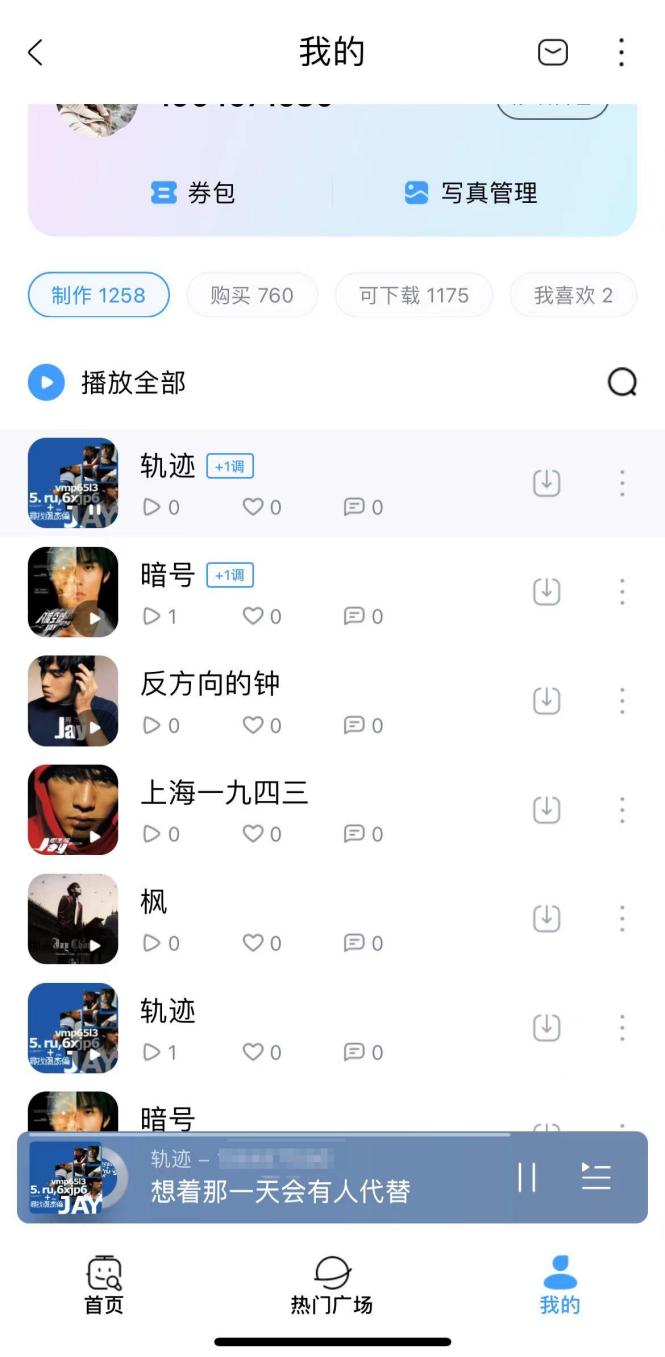Go back using the top-left arrow
This screenshot has height=1357, width=665.
point(36,52)
